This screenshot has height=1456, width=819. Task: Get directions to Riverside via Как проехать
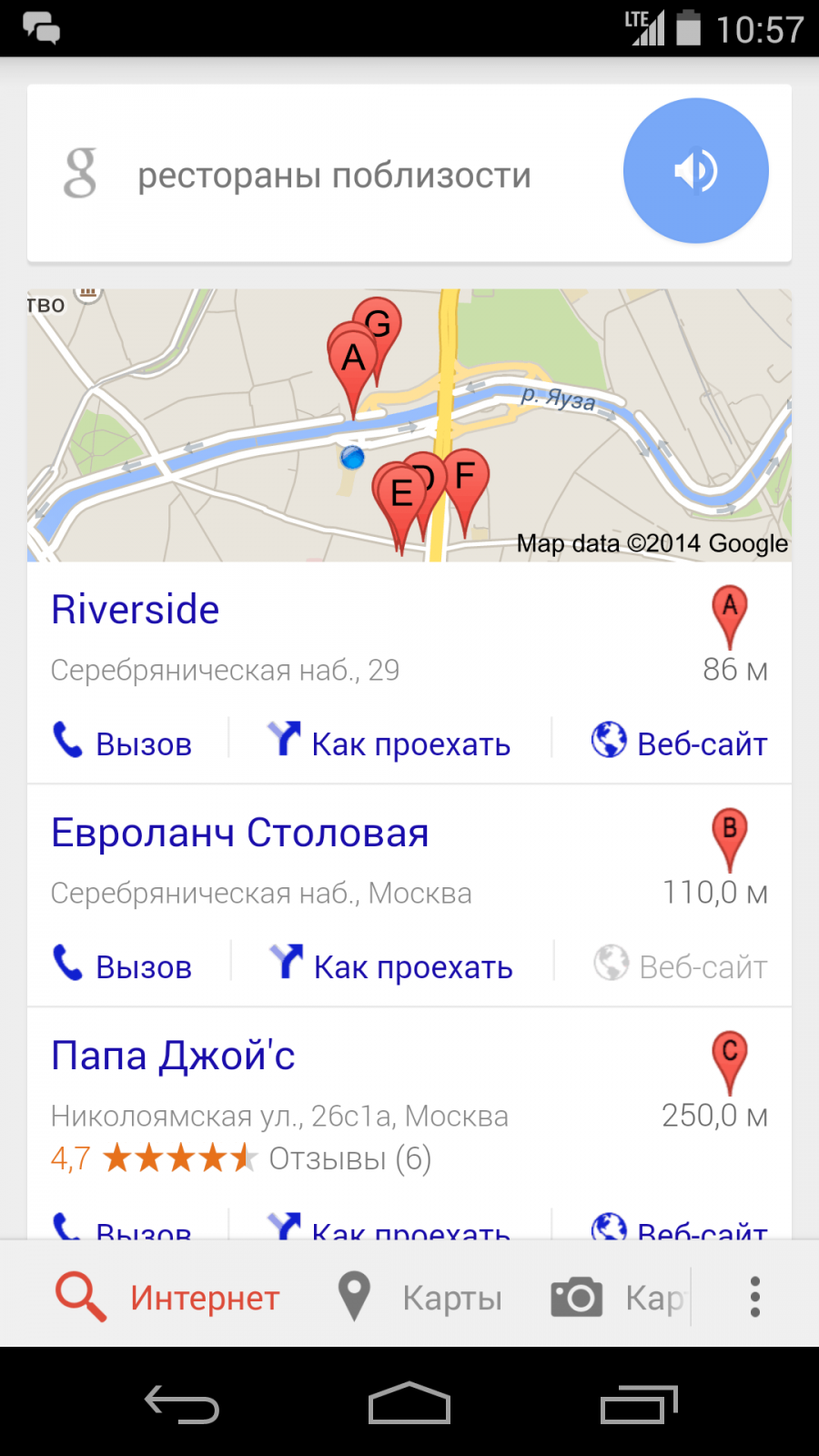(x=389, y=743)
